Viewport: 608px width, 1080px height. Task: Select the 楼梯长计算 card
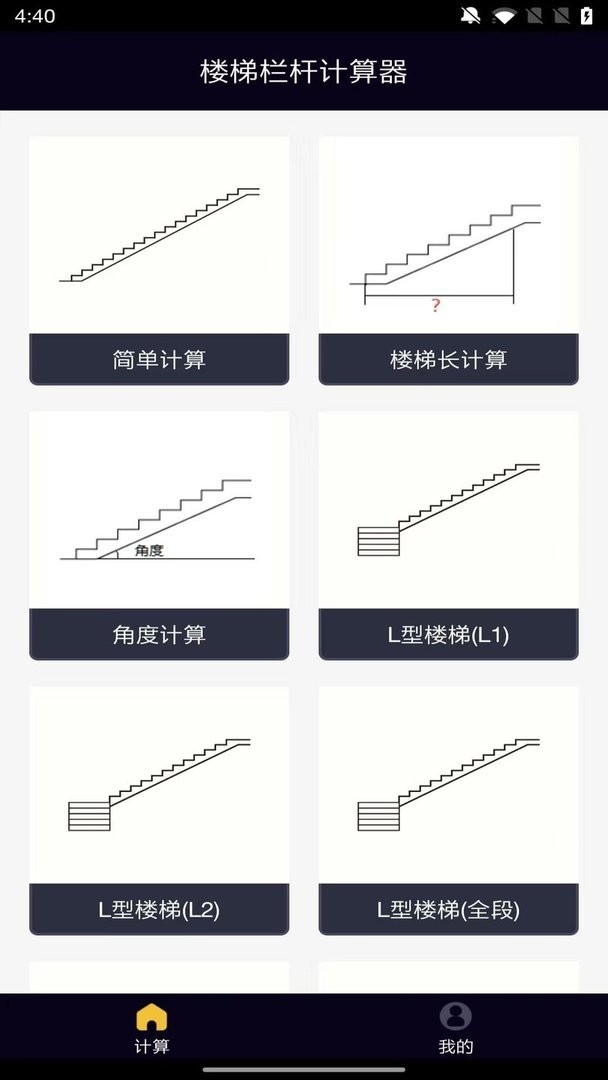pyautogui.click(x=448, y=260)
